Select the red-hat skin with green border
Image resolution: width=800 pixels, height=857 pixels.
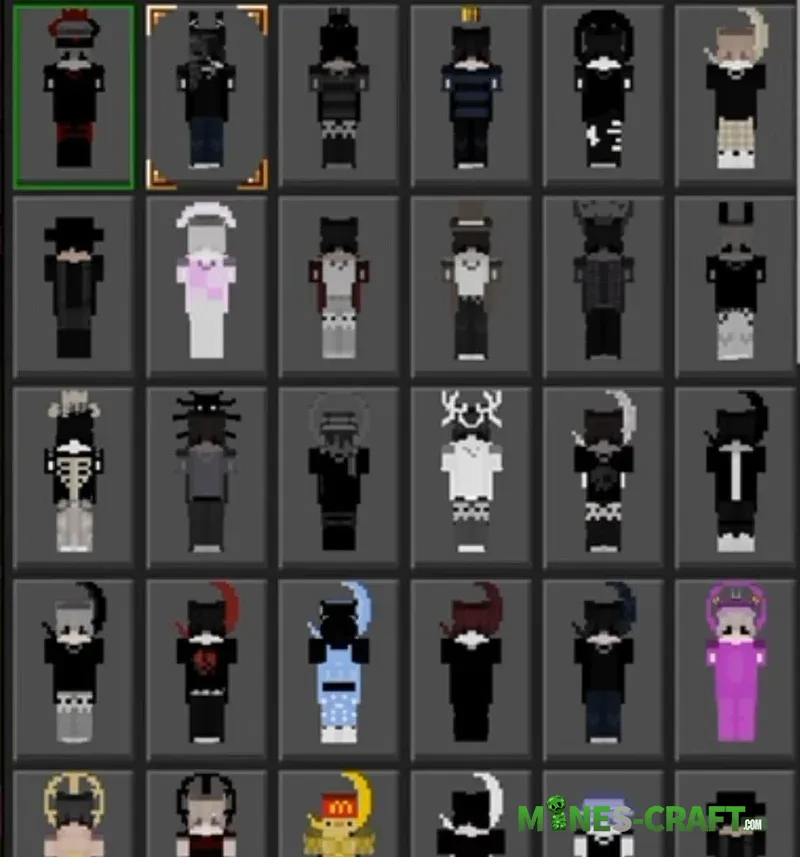point(74,95)
